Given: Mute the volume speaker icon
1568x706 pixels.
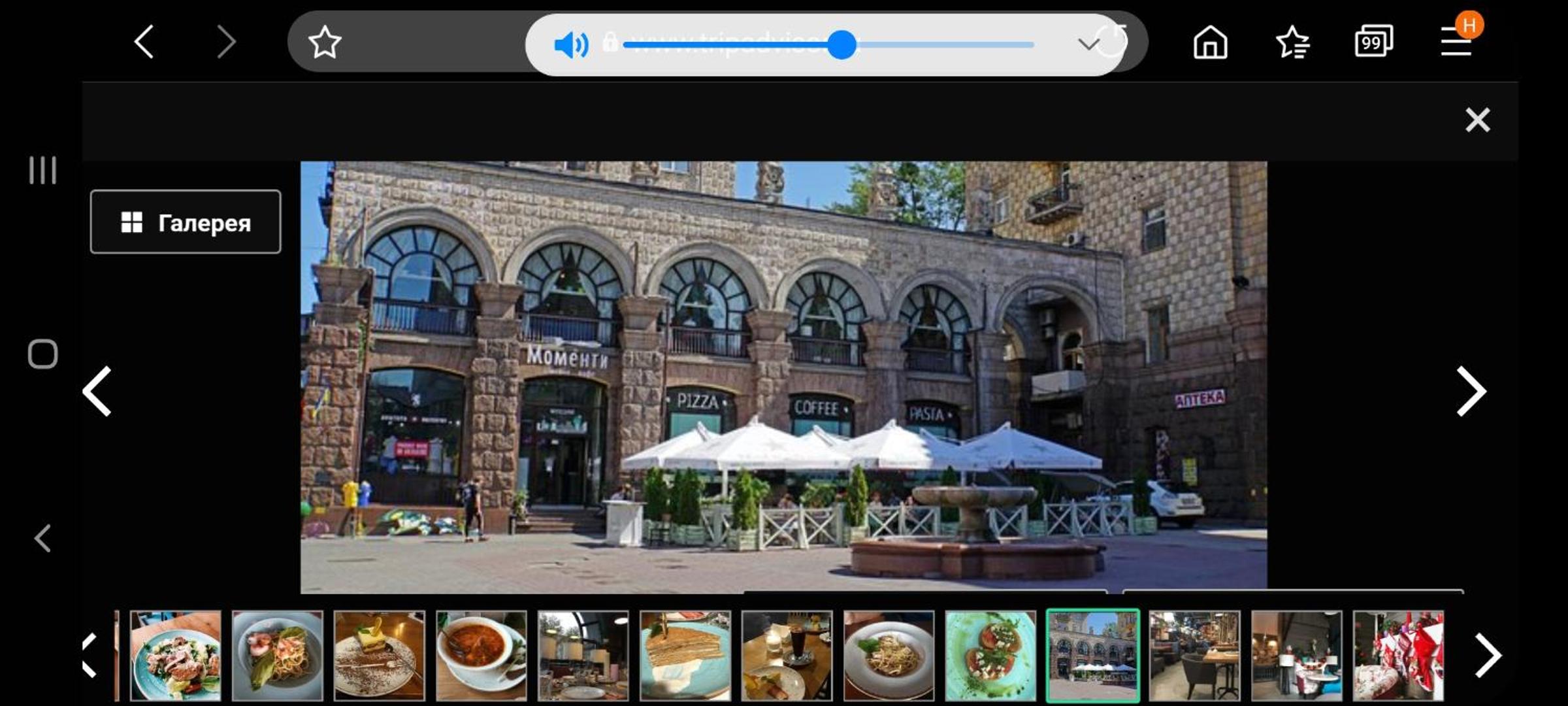Looking at the screenshot, I should click(570, 44).
